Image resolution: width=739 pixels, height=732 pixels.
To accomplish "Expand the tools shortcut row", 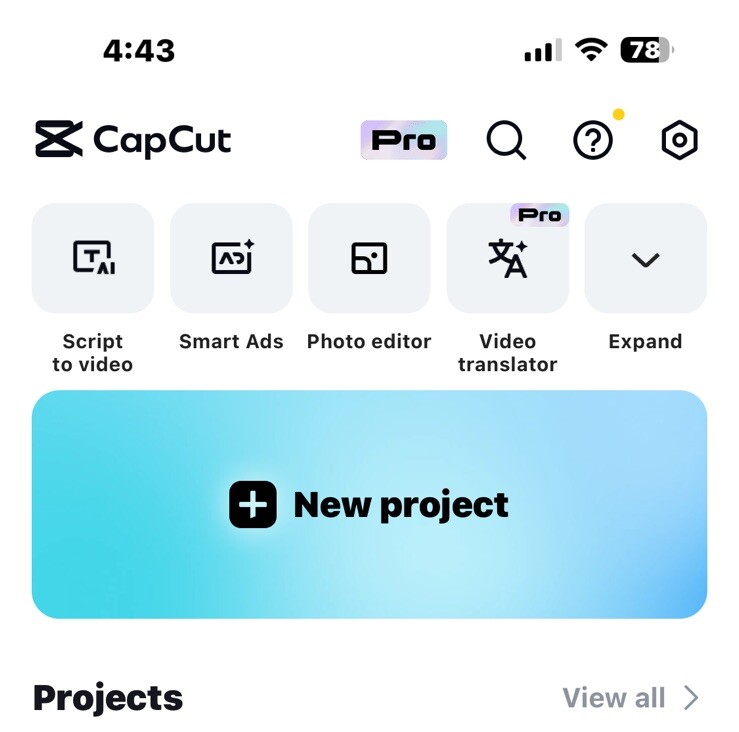I will tap(645, 259).
